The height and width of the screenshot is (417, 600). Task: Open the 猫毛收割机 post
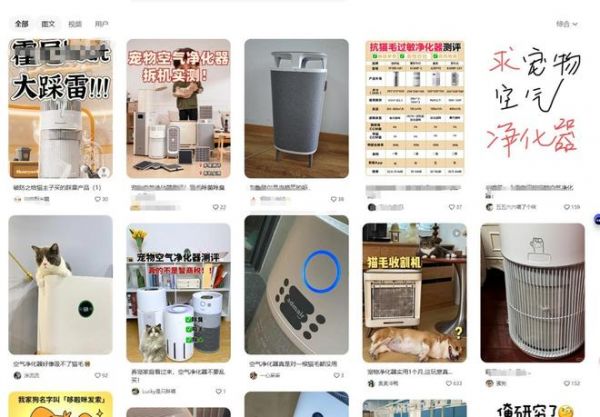coord(414,290)
